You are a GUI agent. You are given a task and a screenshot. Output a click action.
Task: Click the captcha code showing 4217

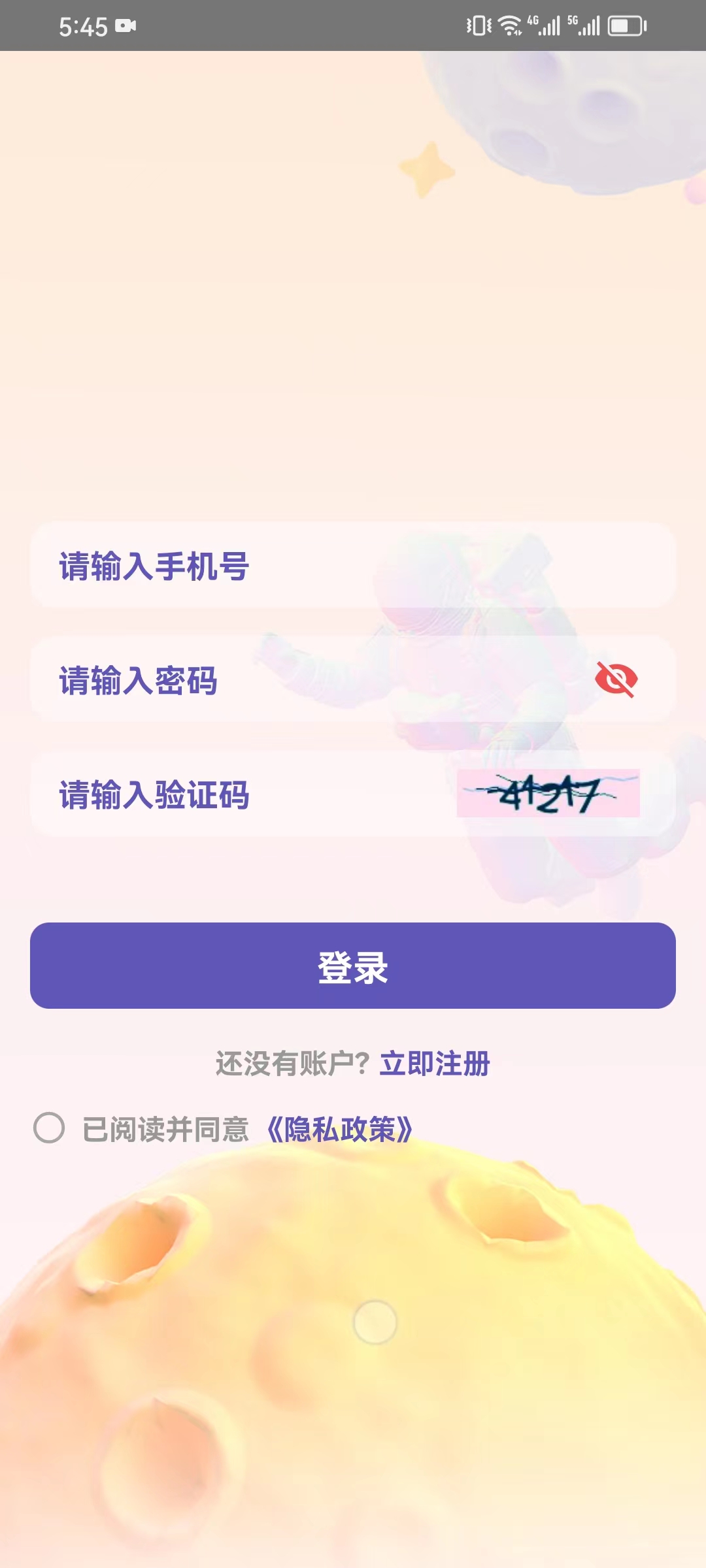click(x=549, y=794)
